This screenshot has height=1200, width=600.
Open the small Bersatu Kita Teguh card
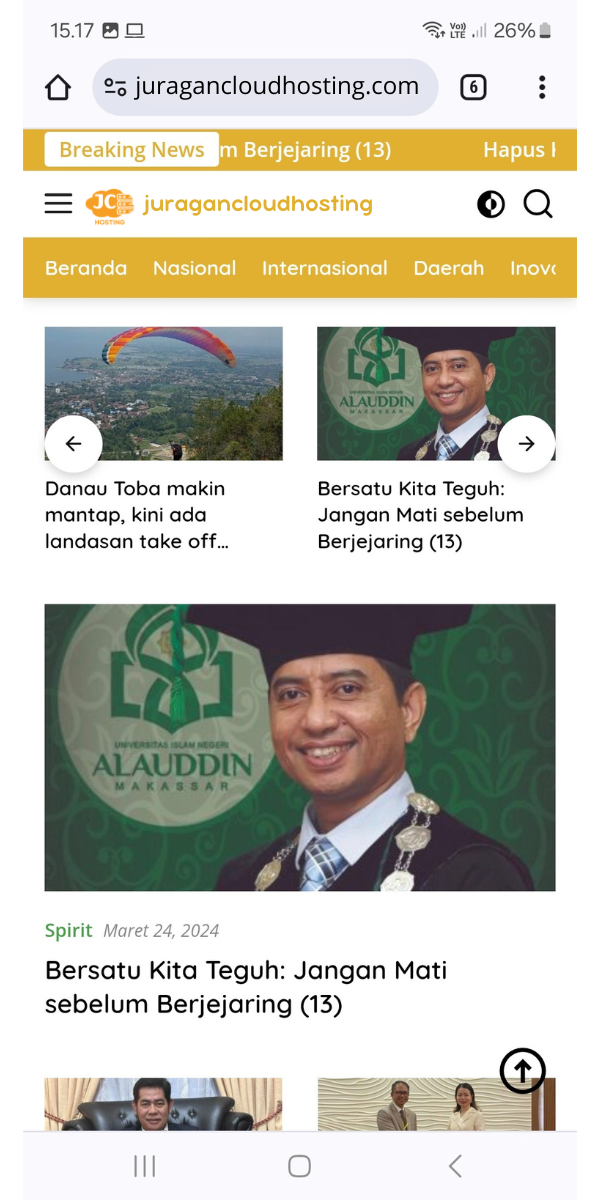(x=436, y=393)
